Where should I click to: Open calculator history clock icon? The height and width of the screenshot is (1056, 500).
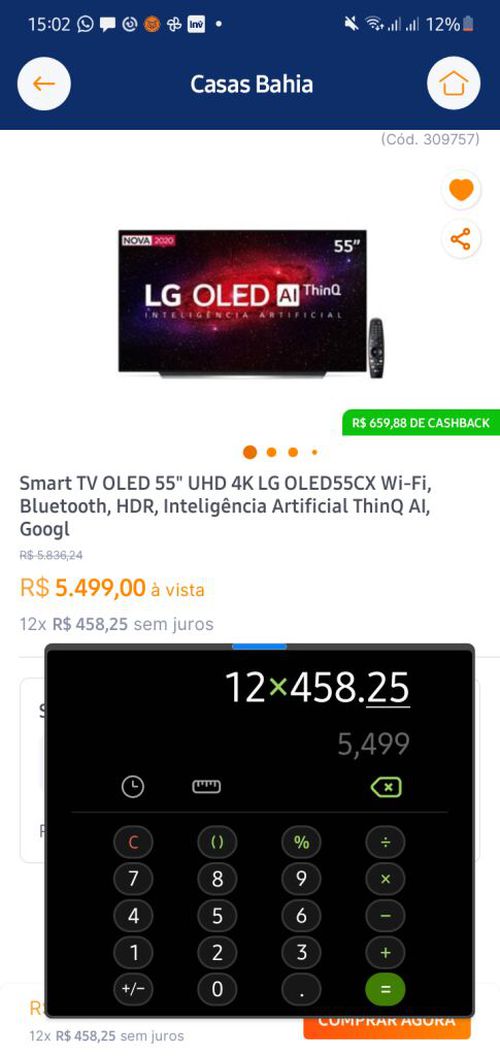pyautogui.click(x=133, y=787)
